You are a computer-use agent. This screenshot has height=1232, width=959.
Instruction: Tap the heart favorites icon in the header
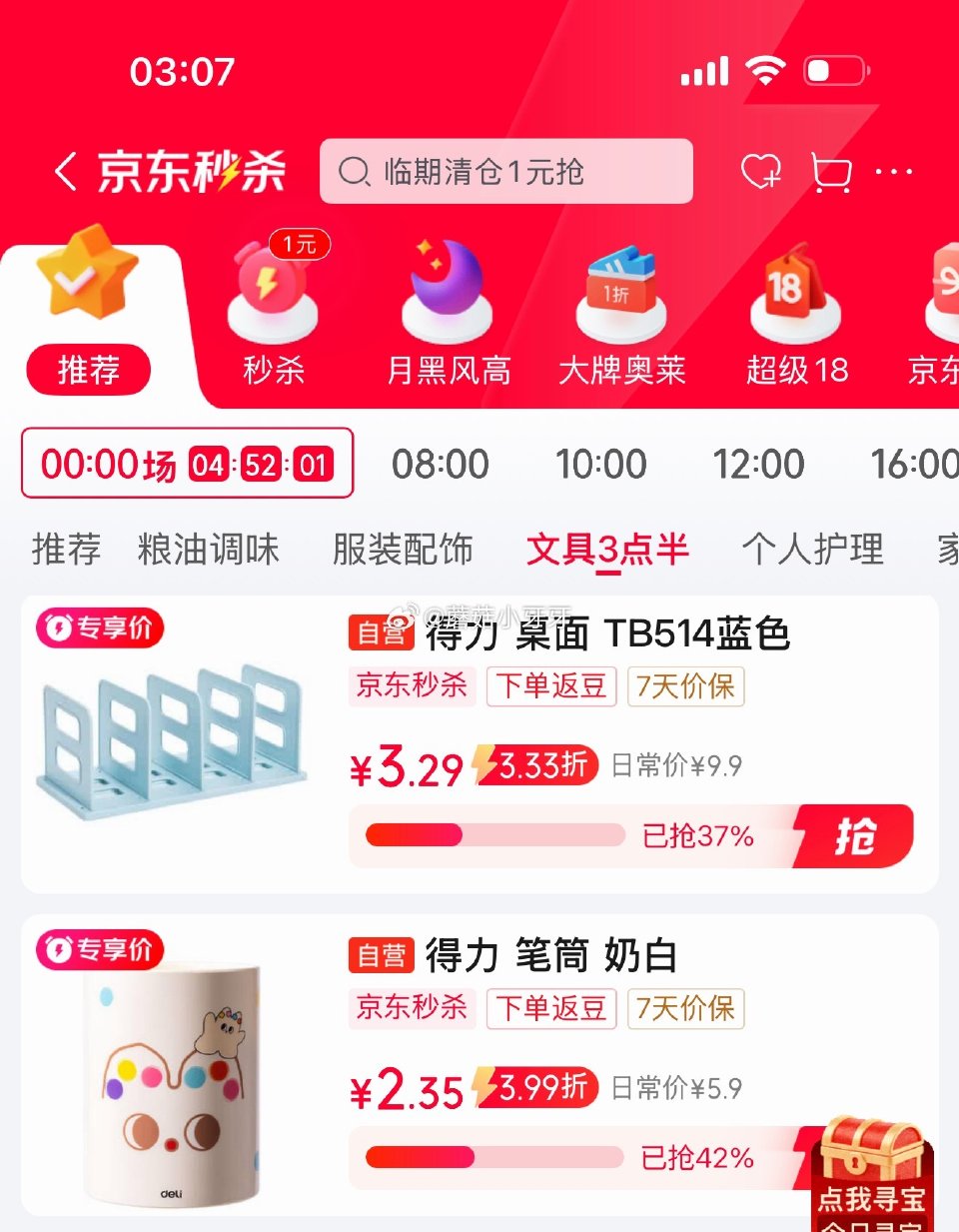pyautogui.click(x=761, y=172)
